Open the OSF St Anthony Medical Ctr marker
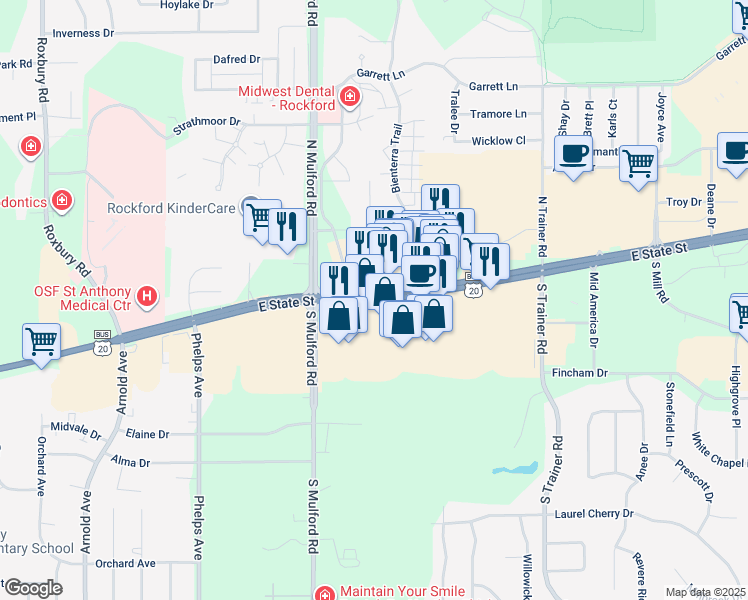 point(148,296)
